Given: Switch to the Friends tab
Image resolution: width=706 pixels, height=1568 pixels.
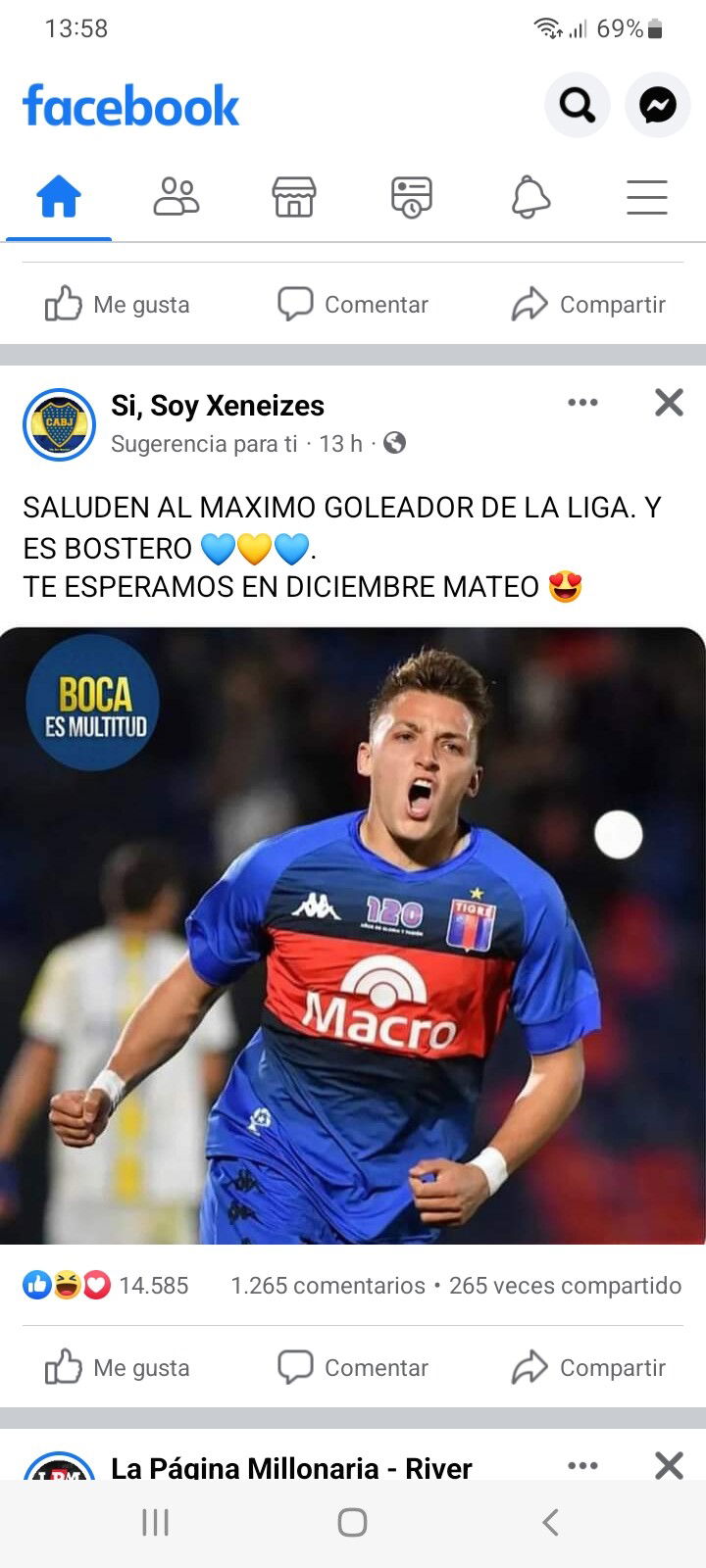Looking at the screenshot, I should pos(176,197).
